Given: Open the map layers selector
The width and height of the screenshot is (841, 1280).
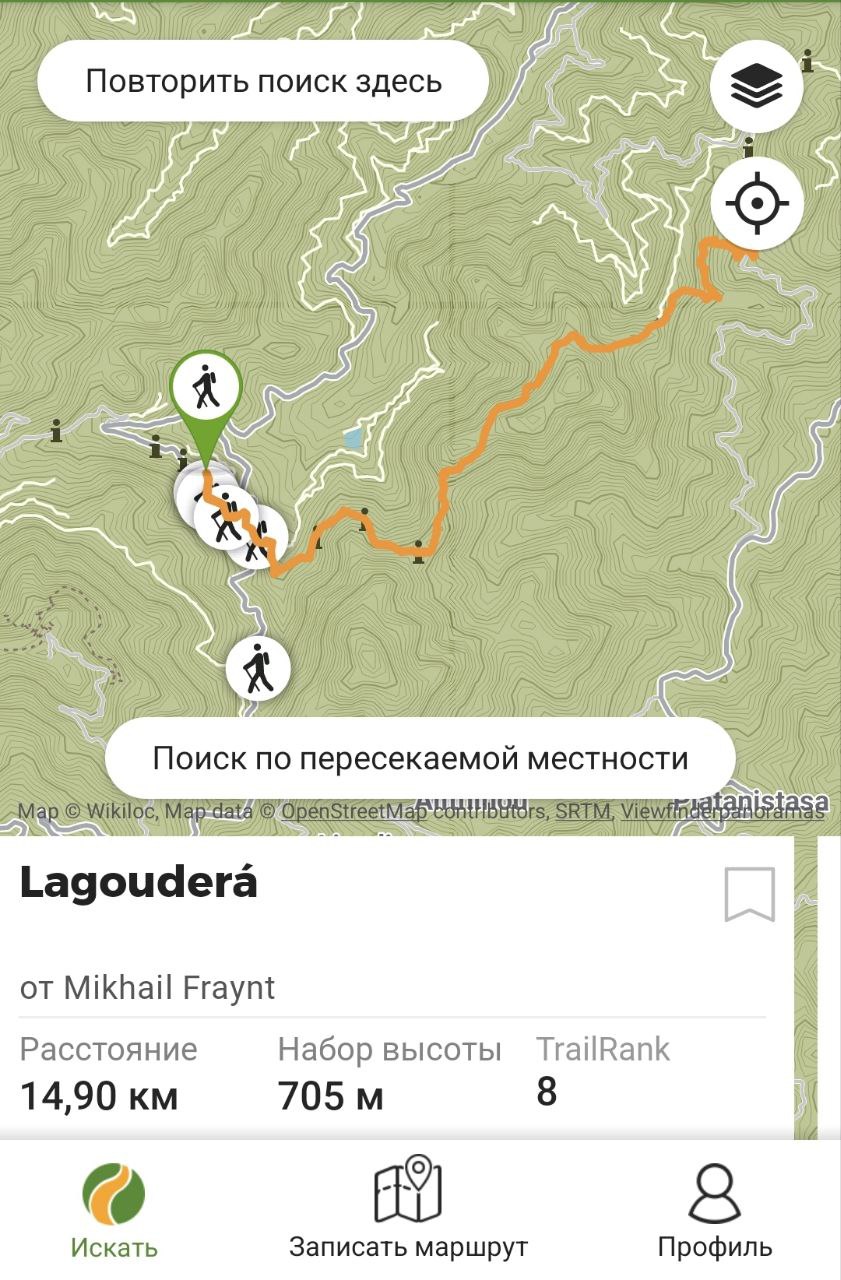Looking at the screenshot, I should point(756,88).
